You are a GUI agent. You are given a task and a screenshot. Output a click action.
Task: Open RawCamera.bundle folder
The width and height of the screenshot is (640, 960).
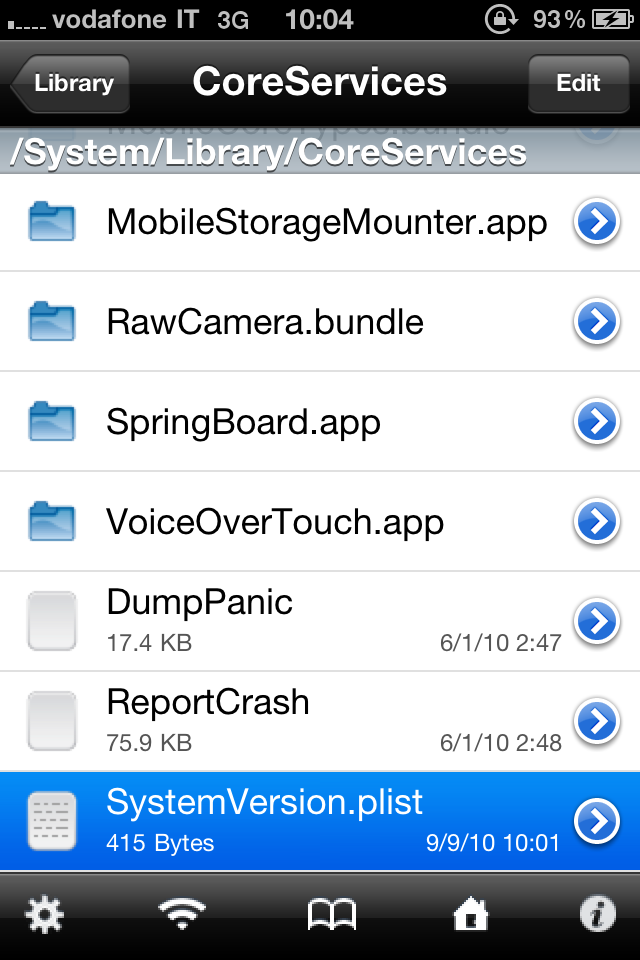[265, 322]
